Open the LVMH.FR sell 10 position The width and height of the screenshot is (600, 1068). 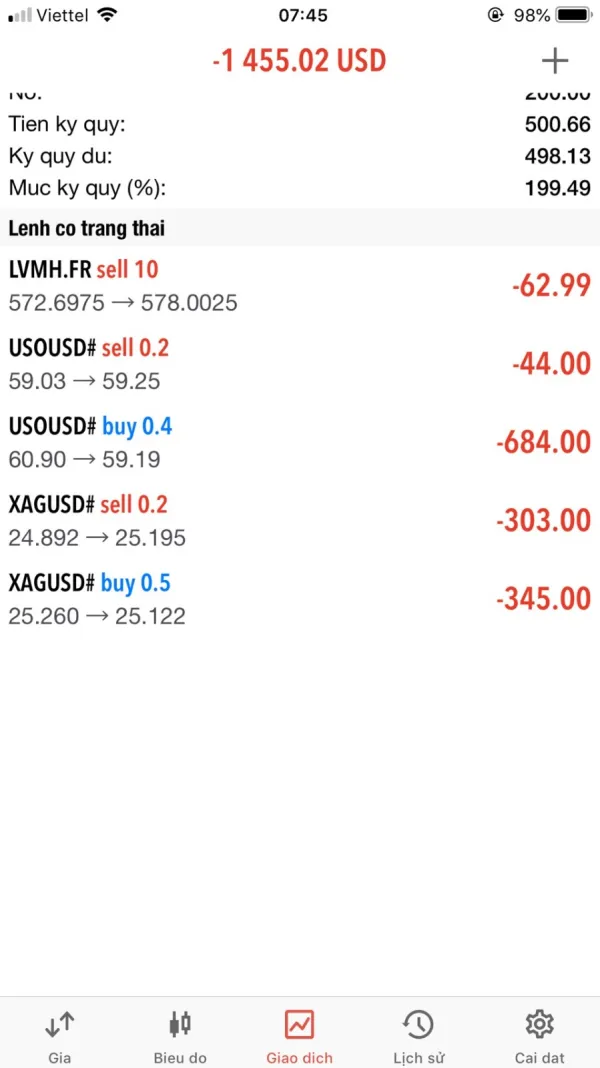click(300, 285)
